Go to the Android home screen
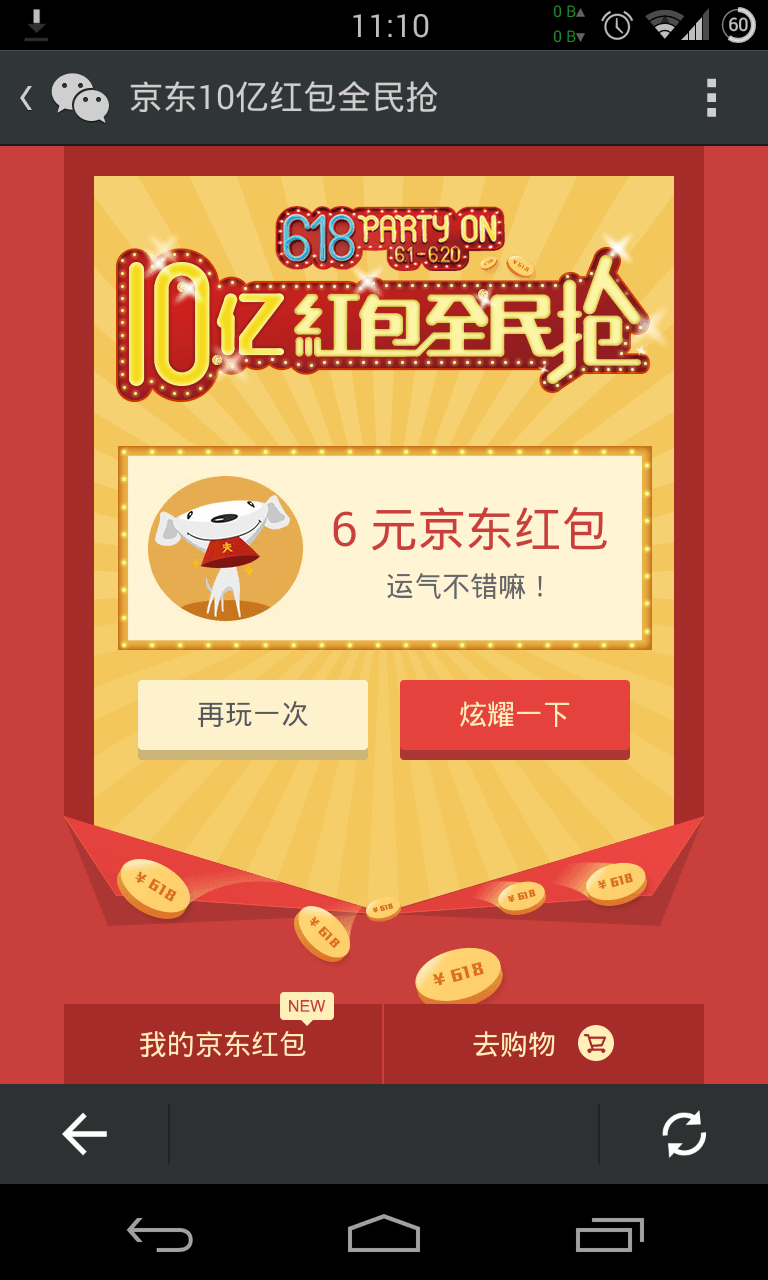The width and height of the screenshot is (768, 1280). click(x=384, y=1234)
